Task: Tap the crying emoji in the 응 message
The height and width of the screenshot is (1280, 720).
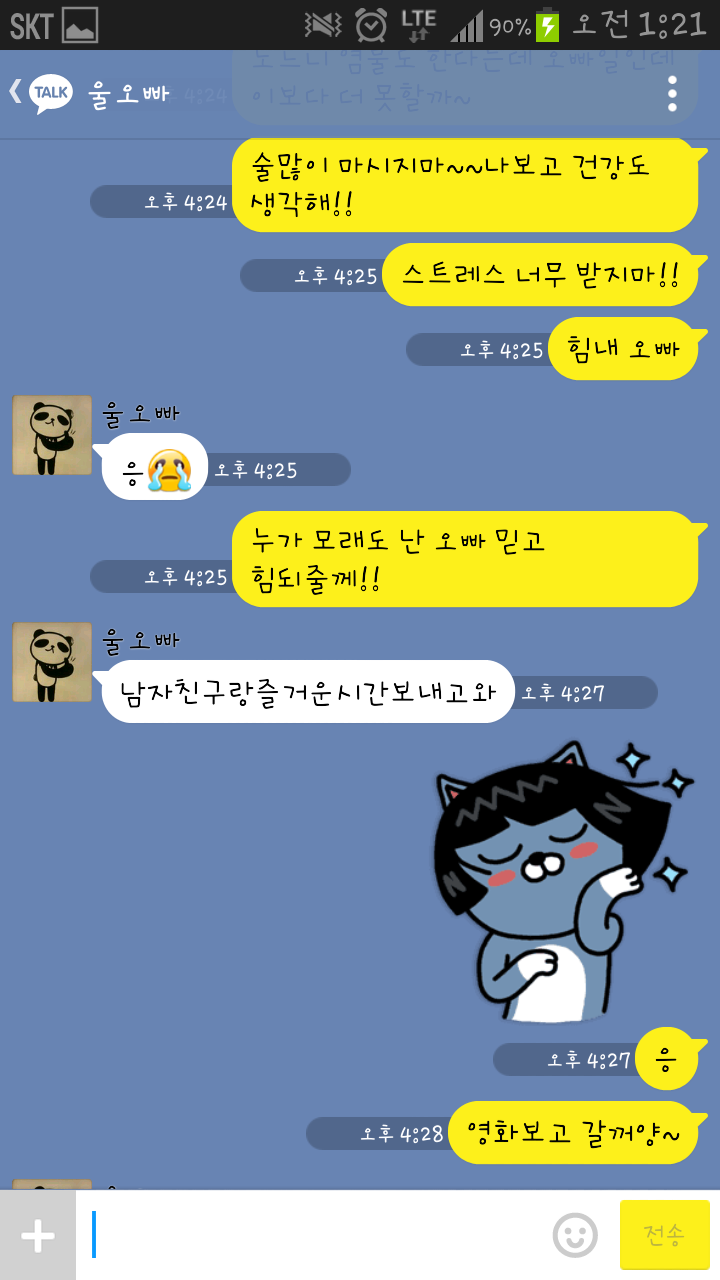Action: pyautogui.click(x=167, y=468)
